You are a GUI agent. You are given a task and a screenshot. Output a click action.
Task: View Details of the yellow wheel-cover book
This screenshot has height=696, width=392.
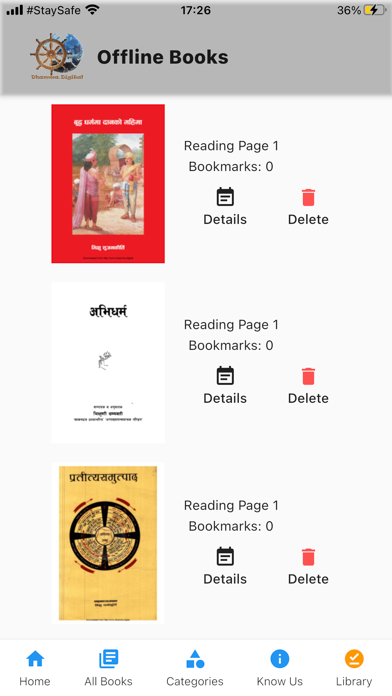225,567
